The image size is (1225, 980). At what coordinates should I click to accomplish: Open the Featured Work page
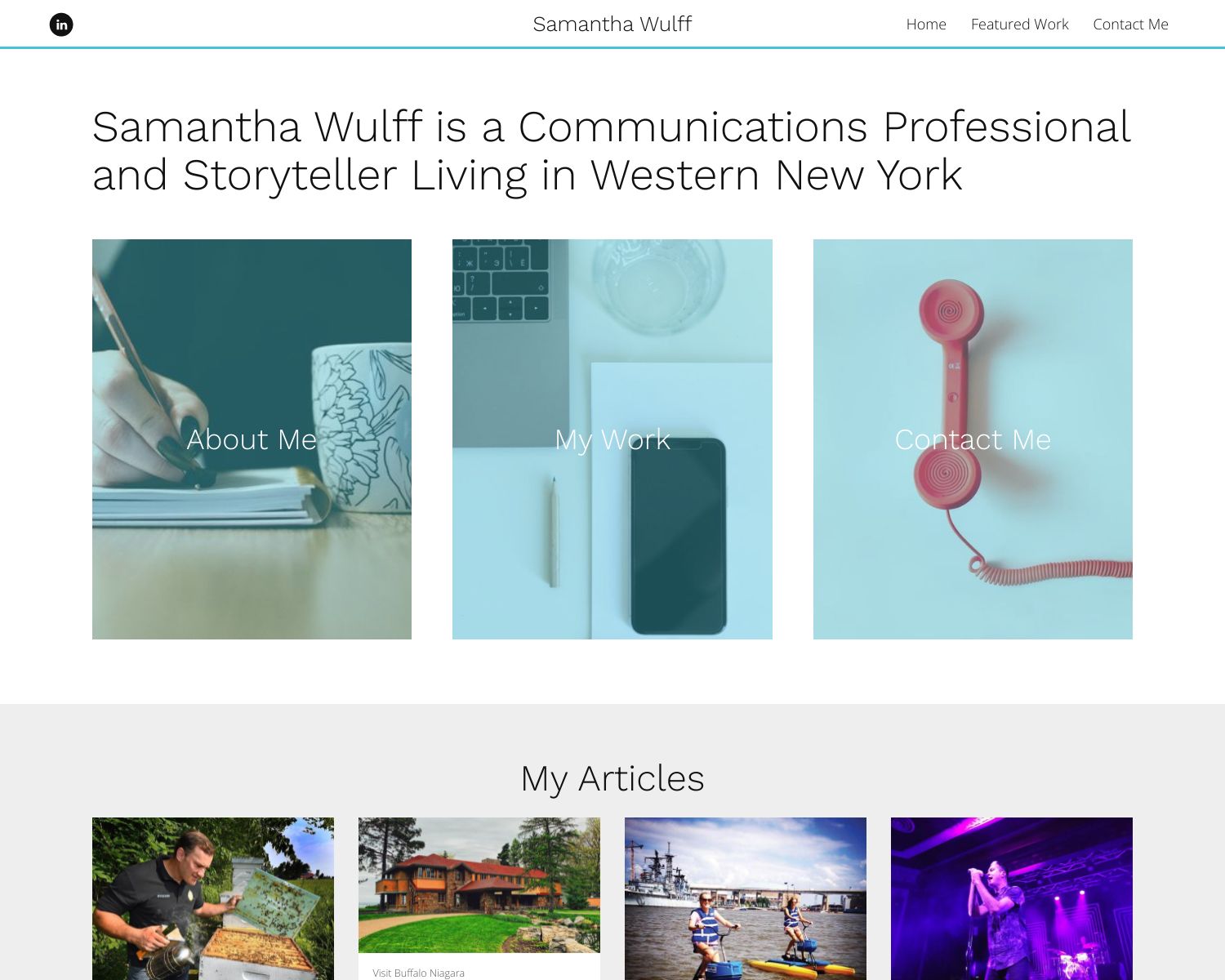pyautogui.click(x=1019, y=24)
